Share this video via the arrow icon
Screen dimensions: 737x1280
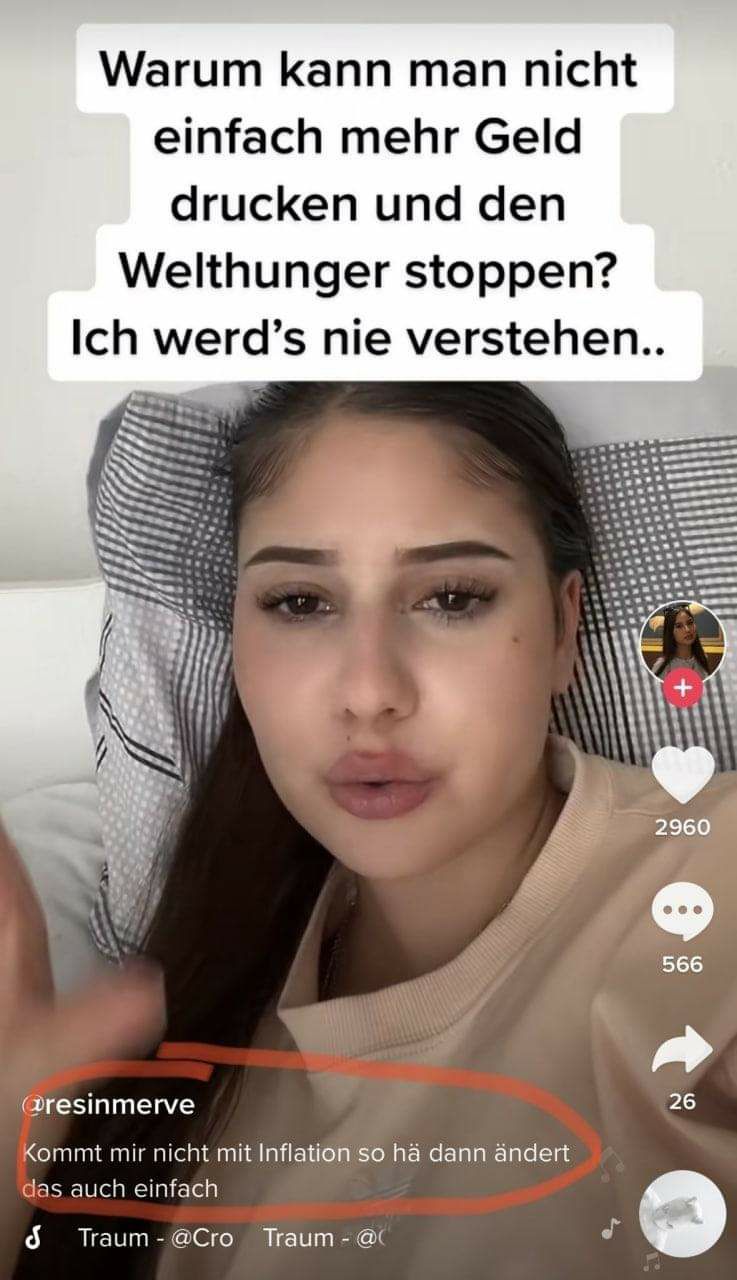pos(683,1050)
